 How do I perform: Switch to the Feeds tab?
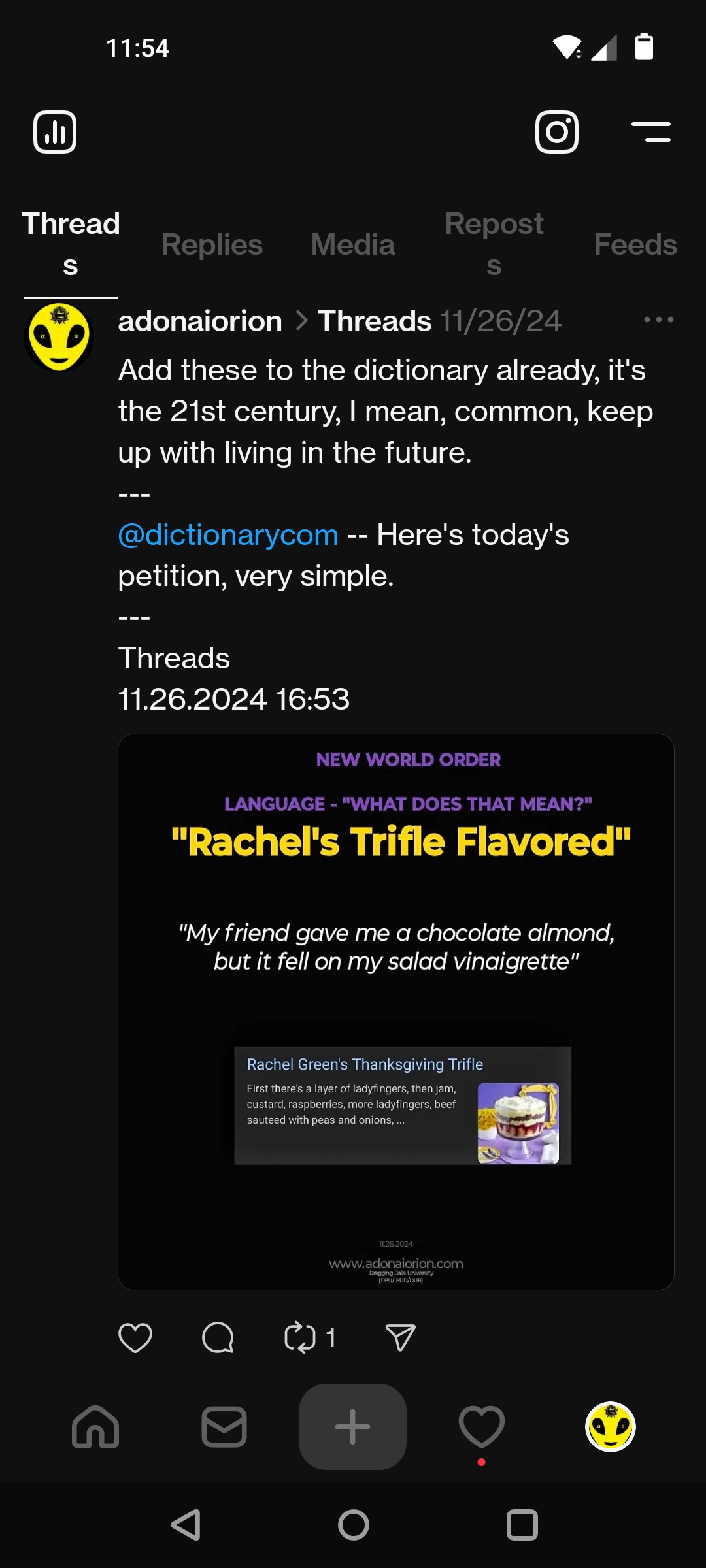click(635, 245)
